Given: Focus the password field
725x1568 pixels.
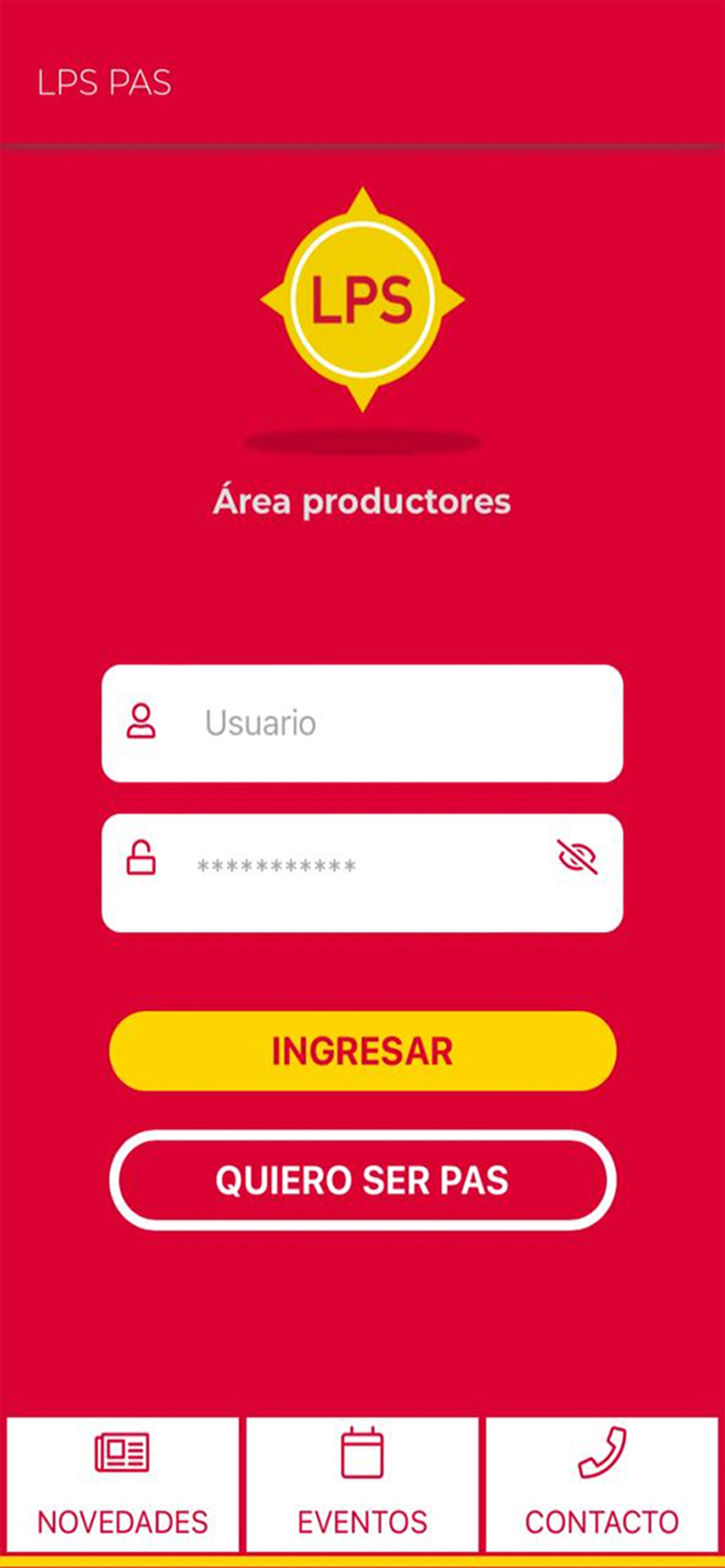Looking at the screenshot, I should point(362,873).
